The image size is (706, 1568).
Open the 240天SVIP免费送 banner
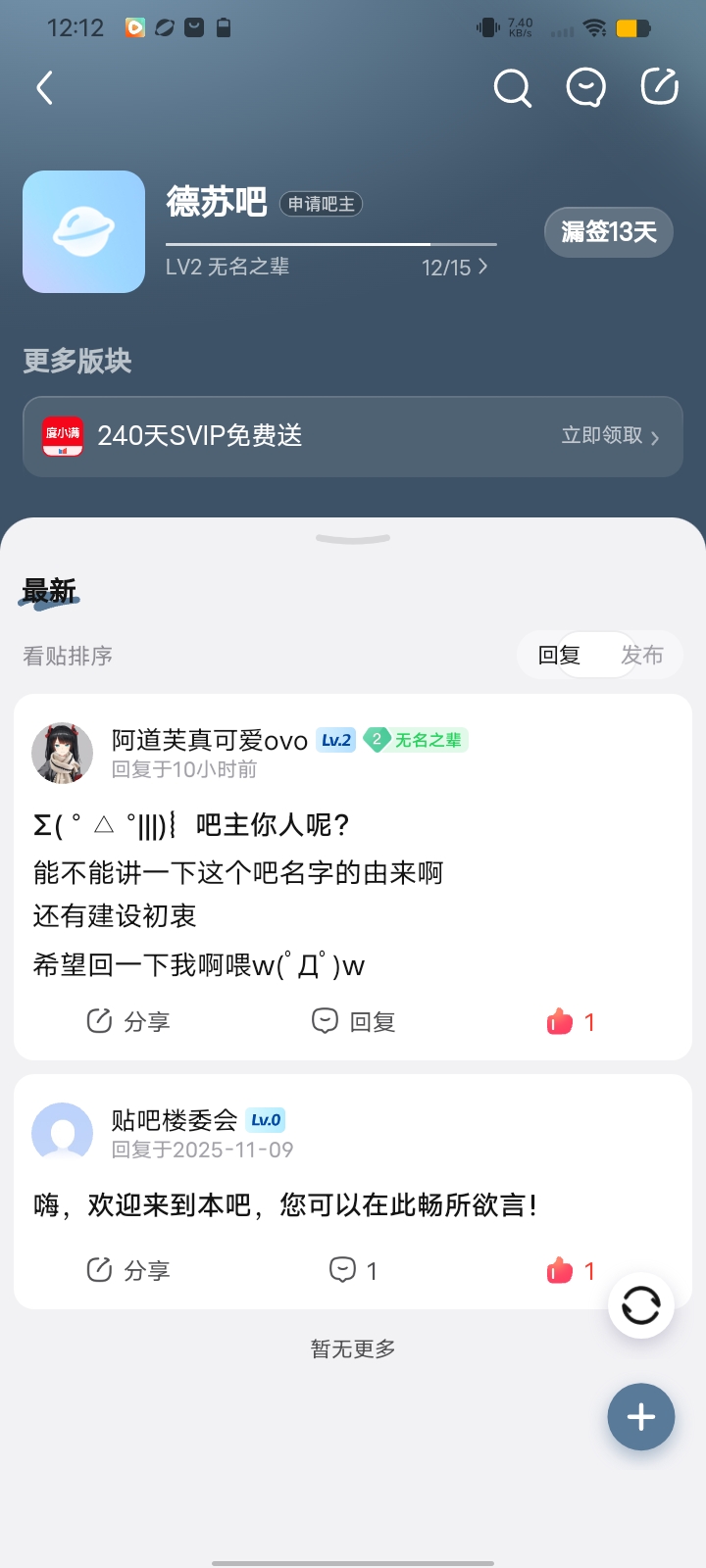point(353,436)
